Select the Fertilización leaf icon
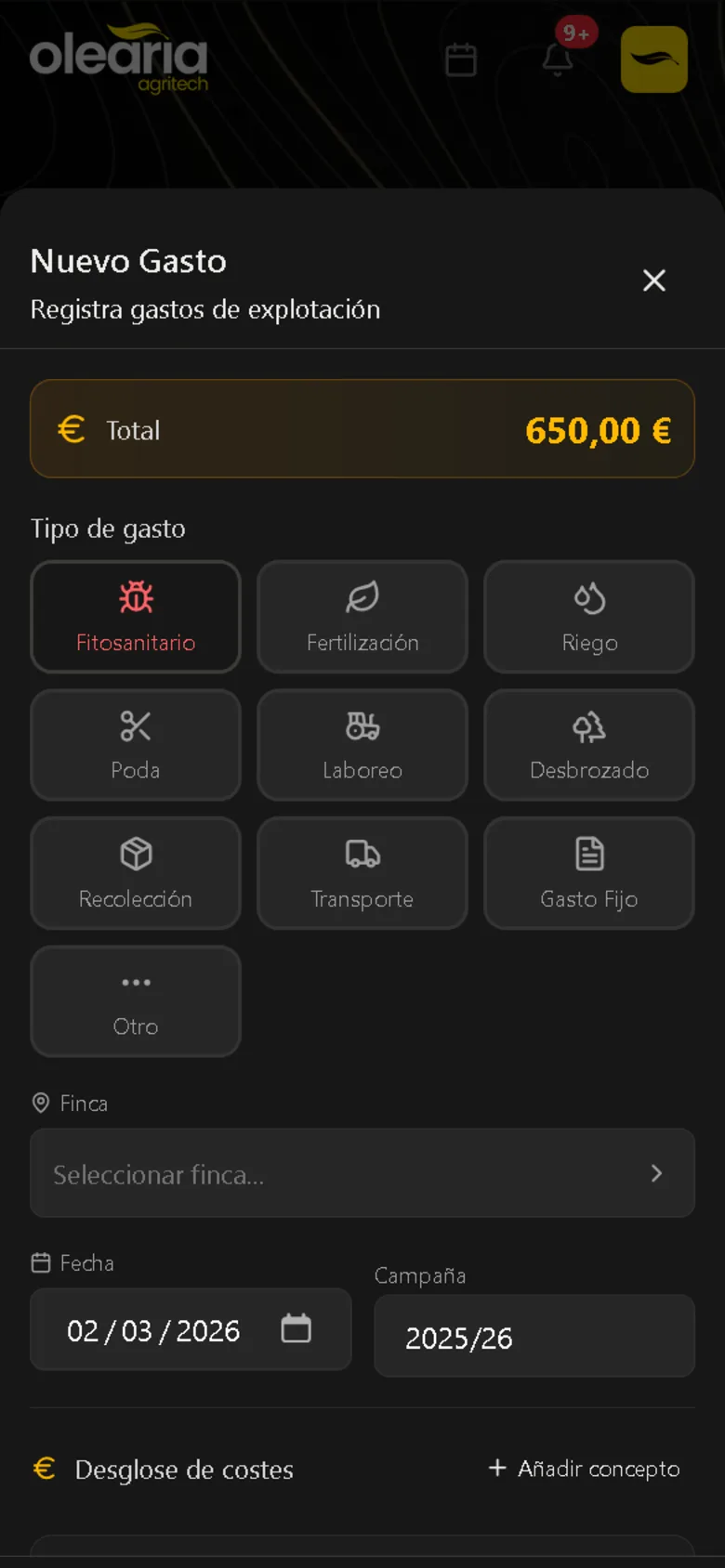This screenshot has width=725, height=1568. (x=362, y=597)
